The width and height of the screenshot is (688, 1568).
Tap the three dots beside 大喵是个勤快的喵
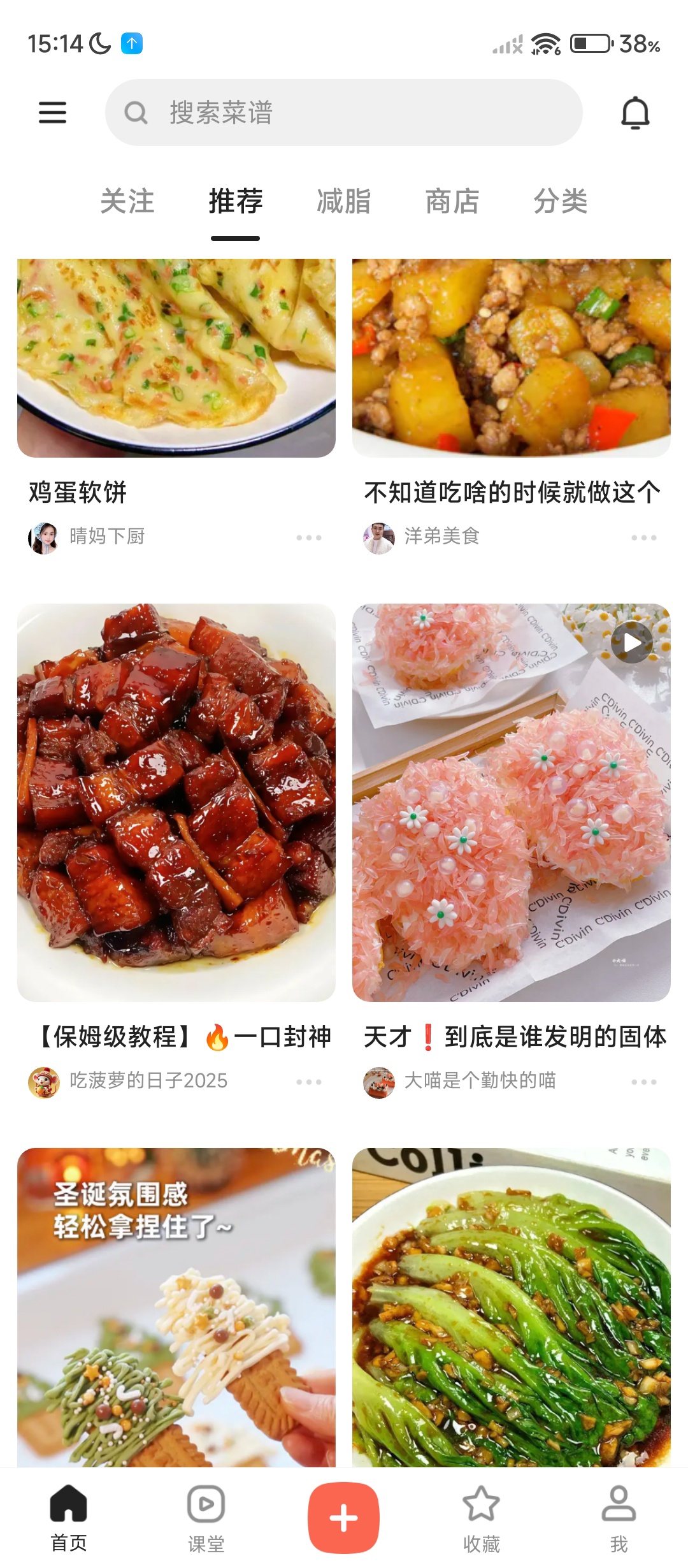click(x=644, y=1082)
